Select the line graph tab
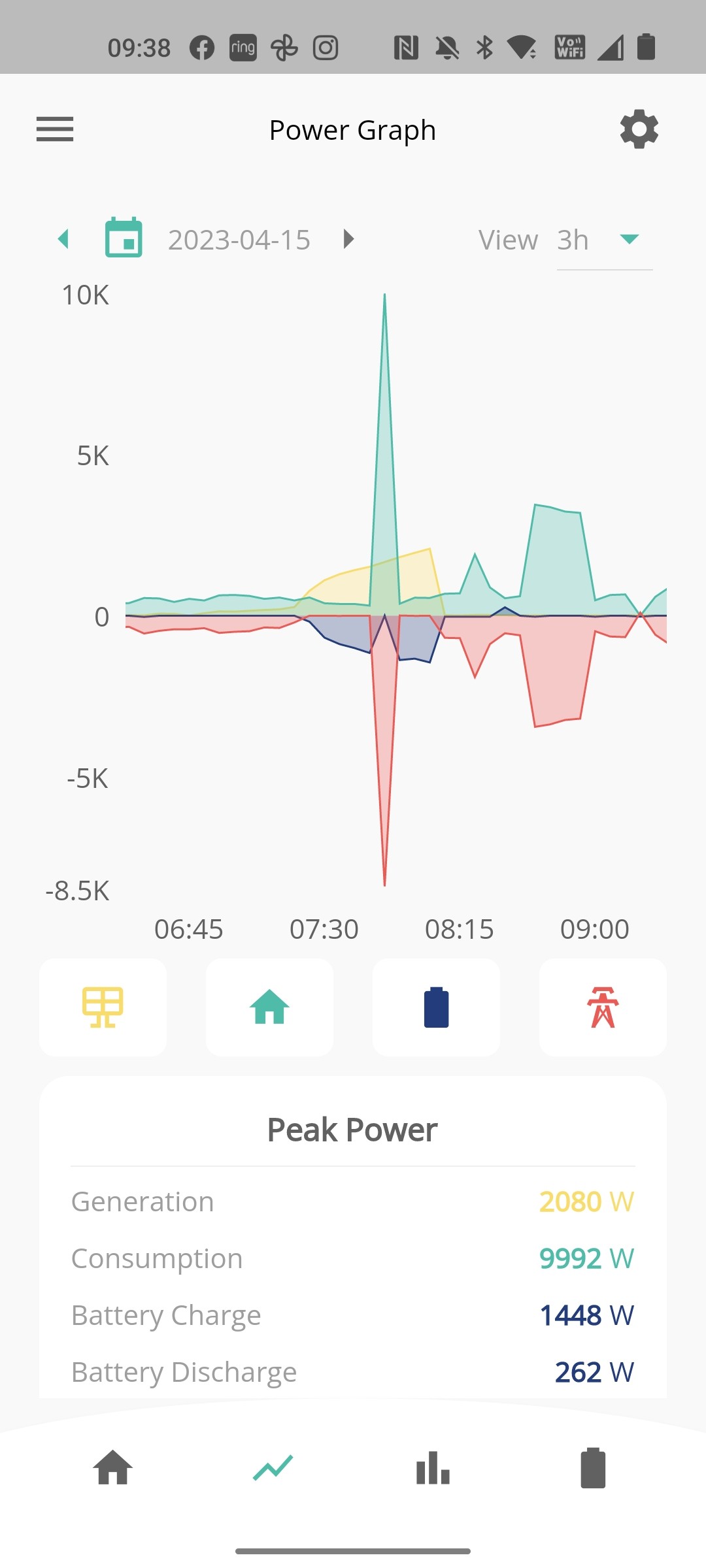 pyautogui.click(x=273, y=1468)
